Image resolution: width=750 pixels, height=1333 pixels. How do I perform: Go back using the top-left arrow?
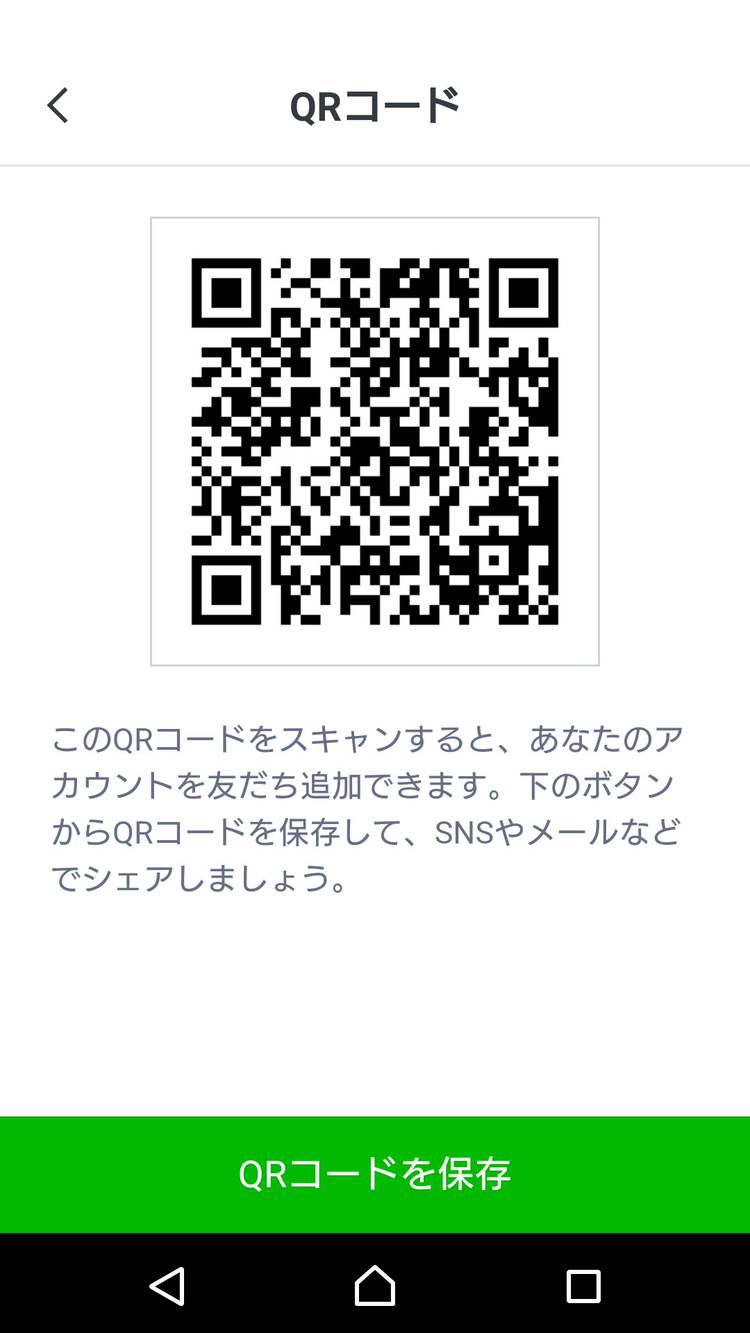(58, 105)
